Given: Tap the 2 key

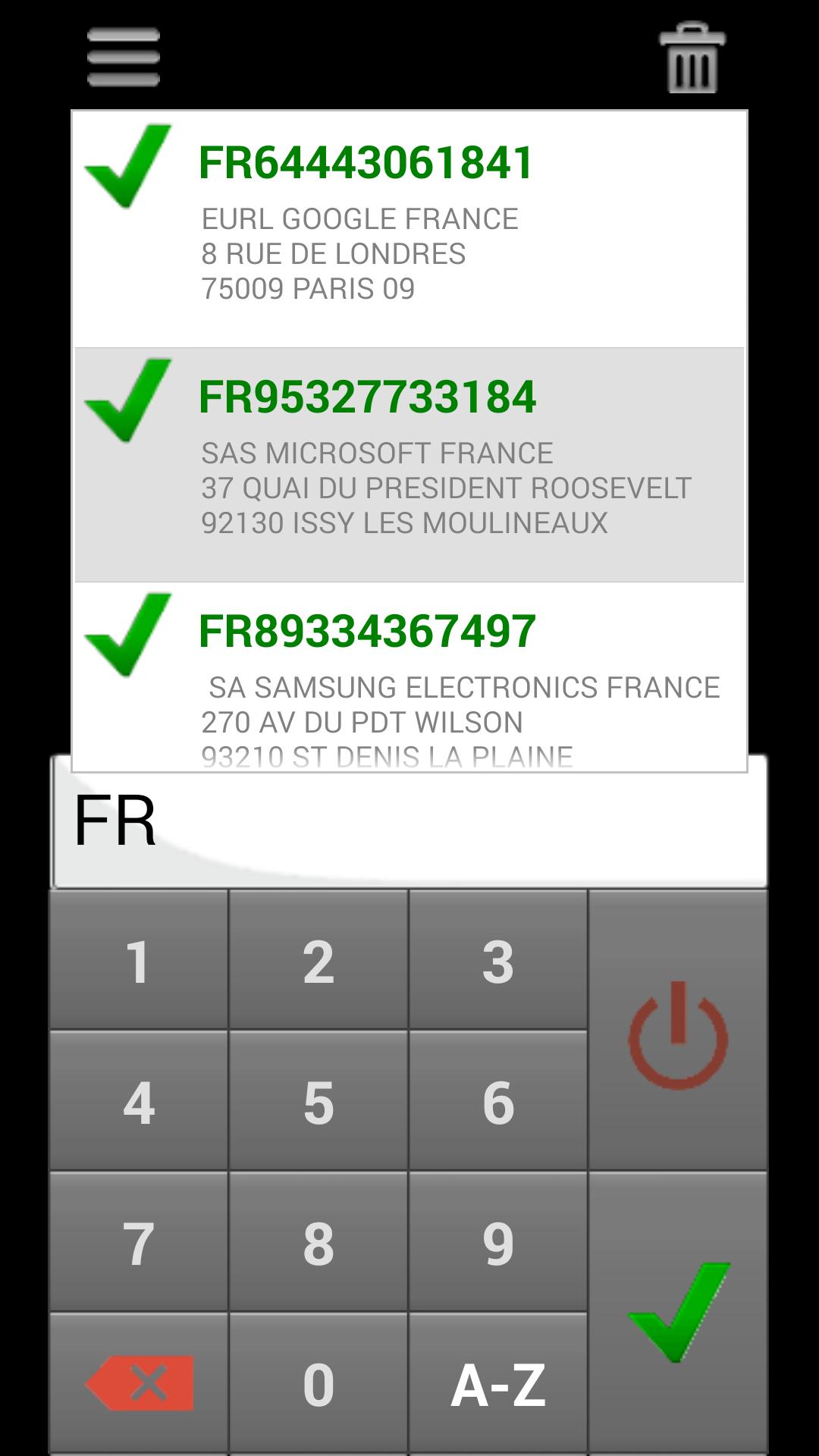Looking at the screenshot, I should coord(318,961).
